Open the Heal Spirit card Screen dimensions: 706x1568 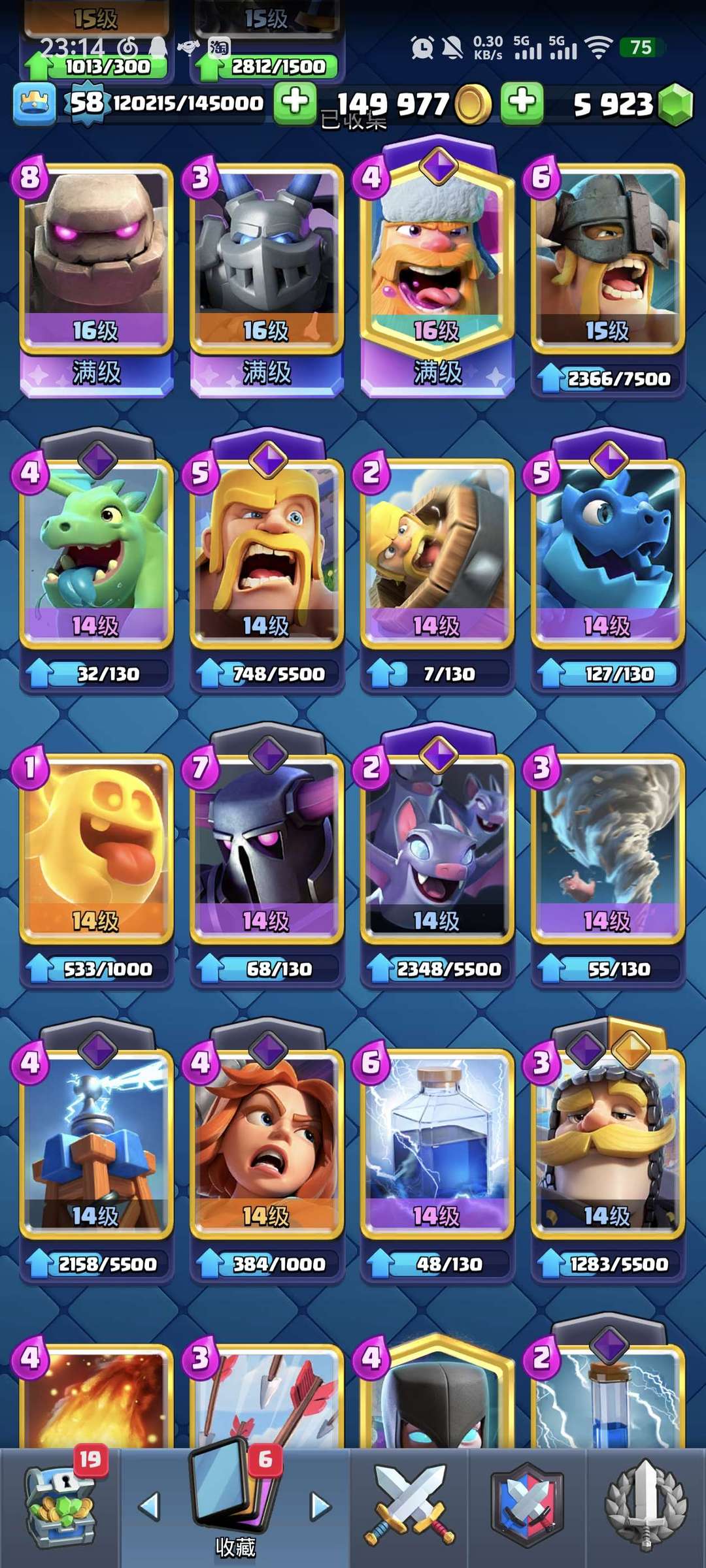click(96, 849)
